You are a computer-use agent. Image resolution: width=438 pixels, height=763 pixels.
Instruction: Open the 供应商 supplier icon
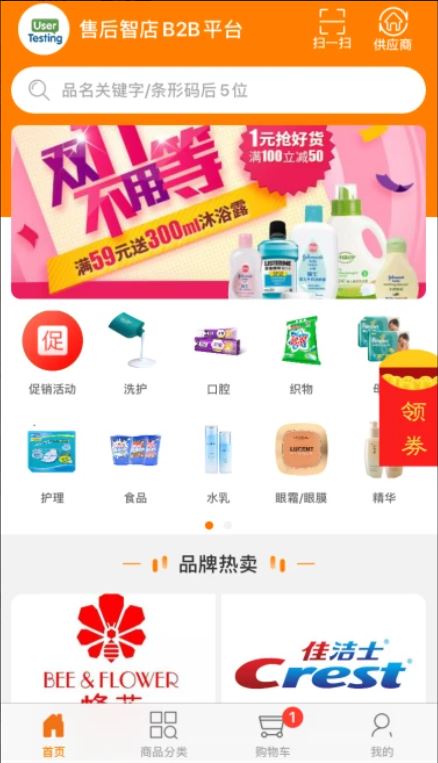392,29
